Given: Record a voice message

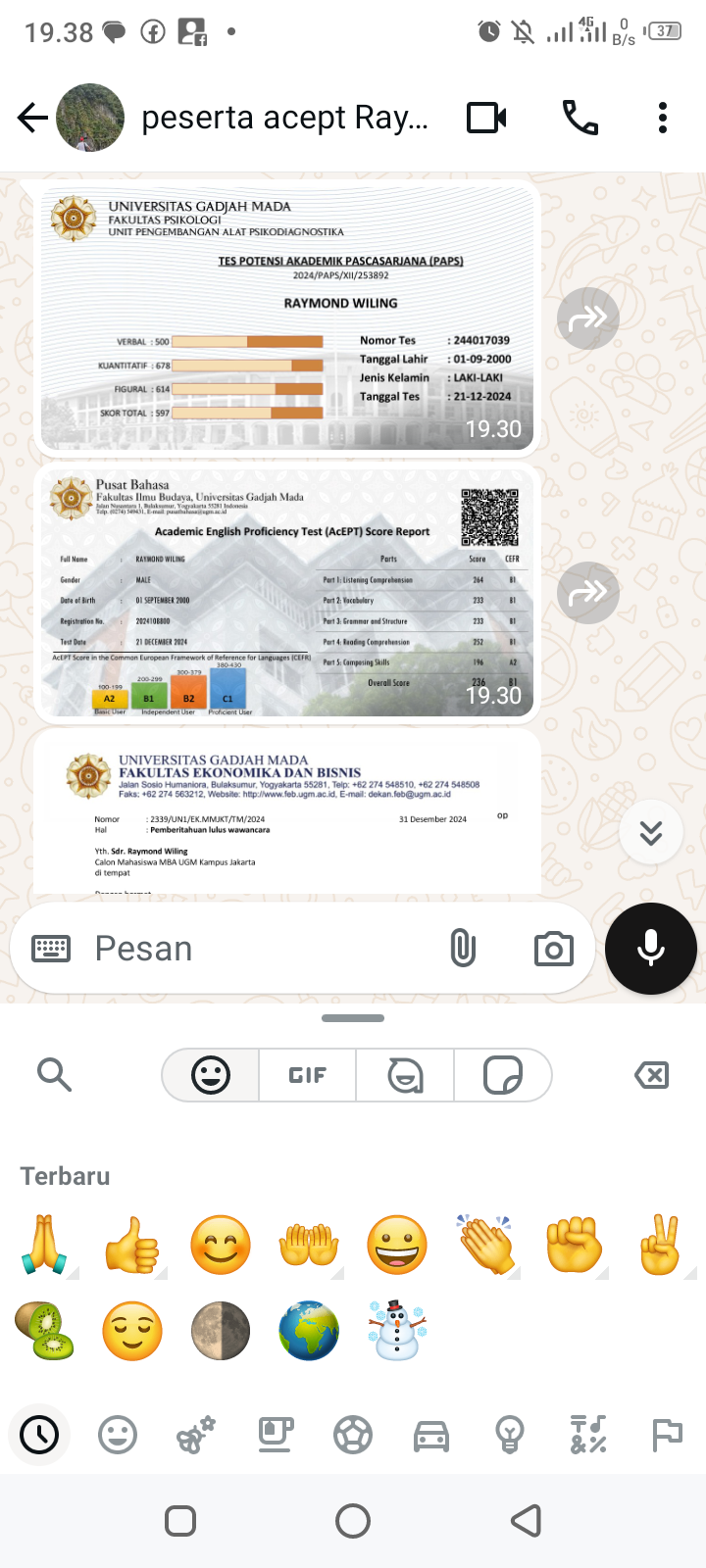Looking at the screenshot, I should tap(651, 949).
